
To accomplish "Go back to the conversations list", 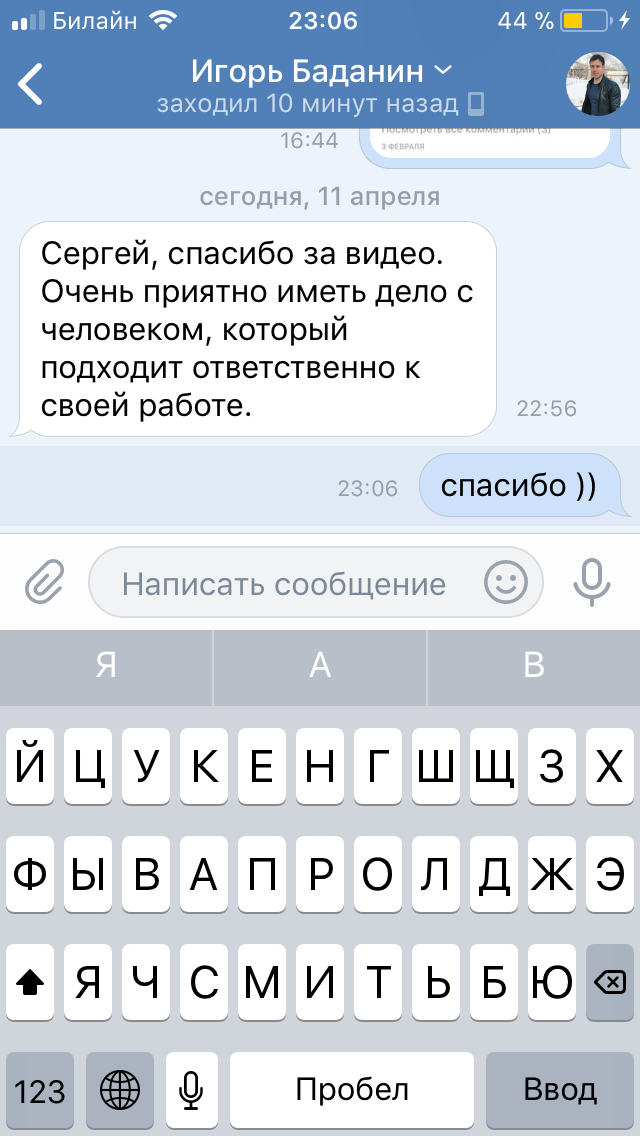I will (30, 84).
